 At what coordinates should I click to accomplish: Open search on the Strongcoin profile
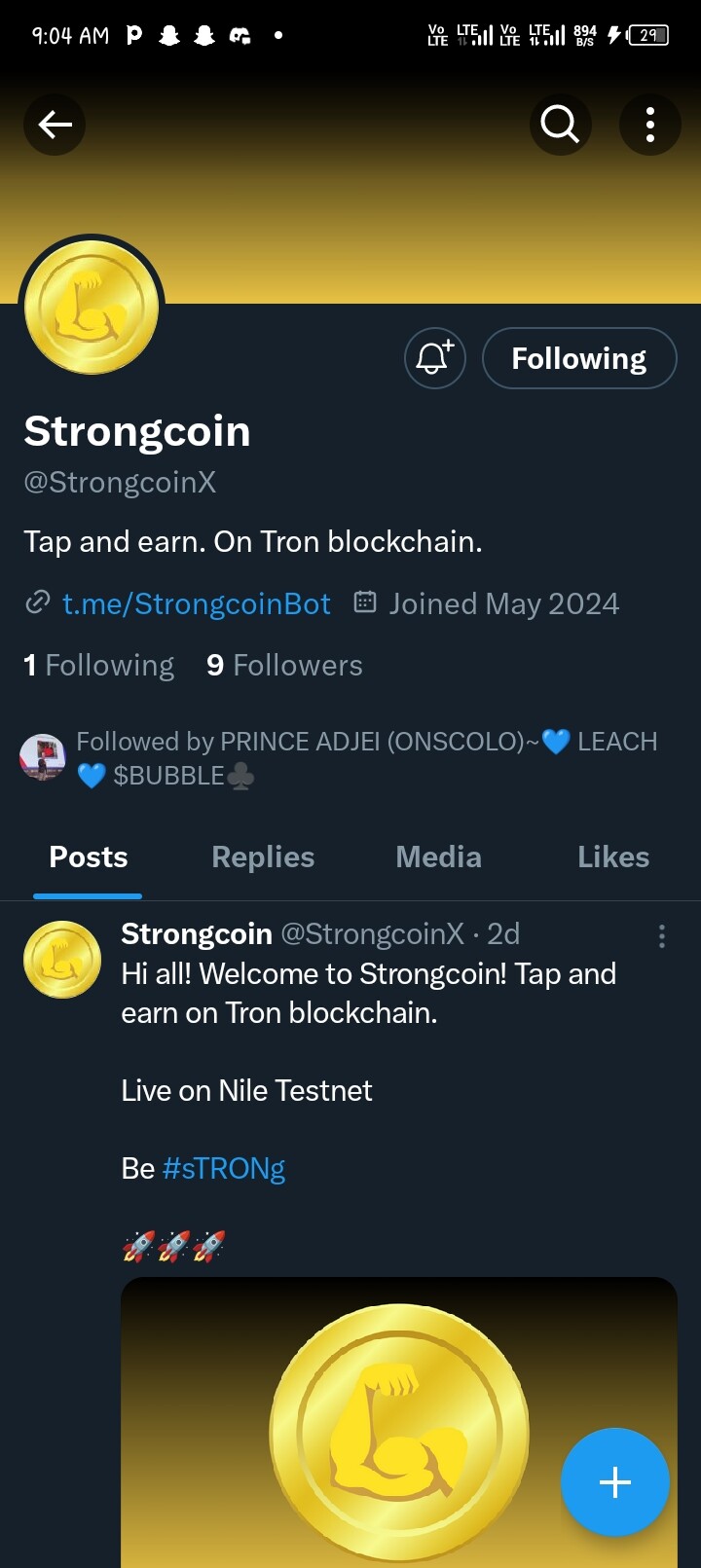click(560, 125)
